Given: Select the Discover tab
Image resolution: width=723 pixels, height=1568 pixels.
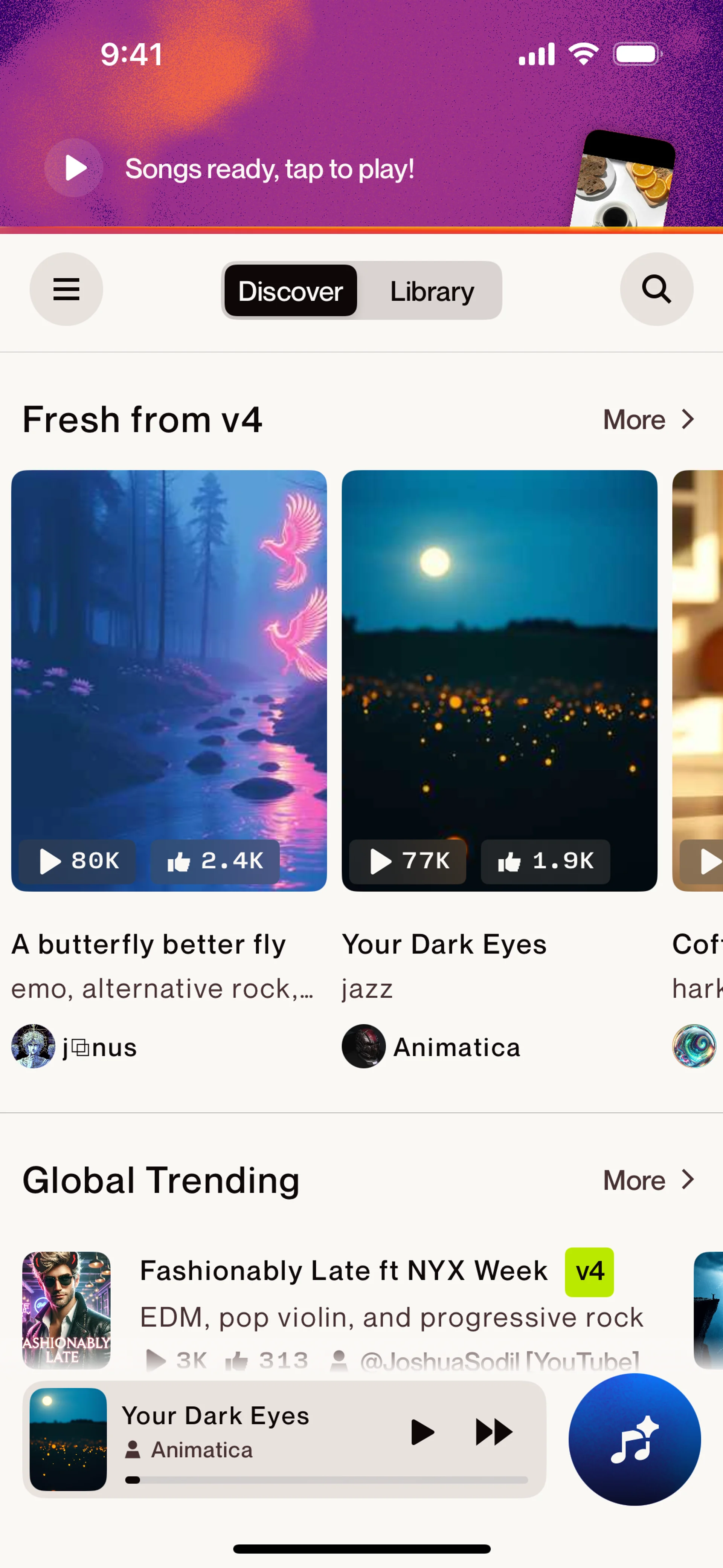Looking at the screenshot, I should 290,291.
